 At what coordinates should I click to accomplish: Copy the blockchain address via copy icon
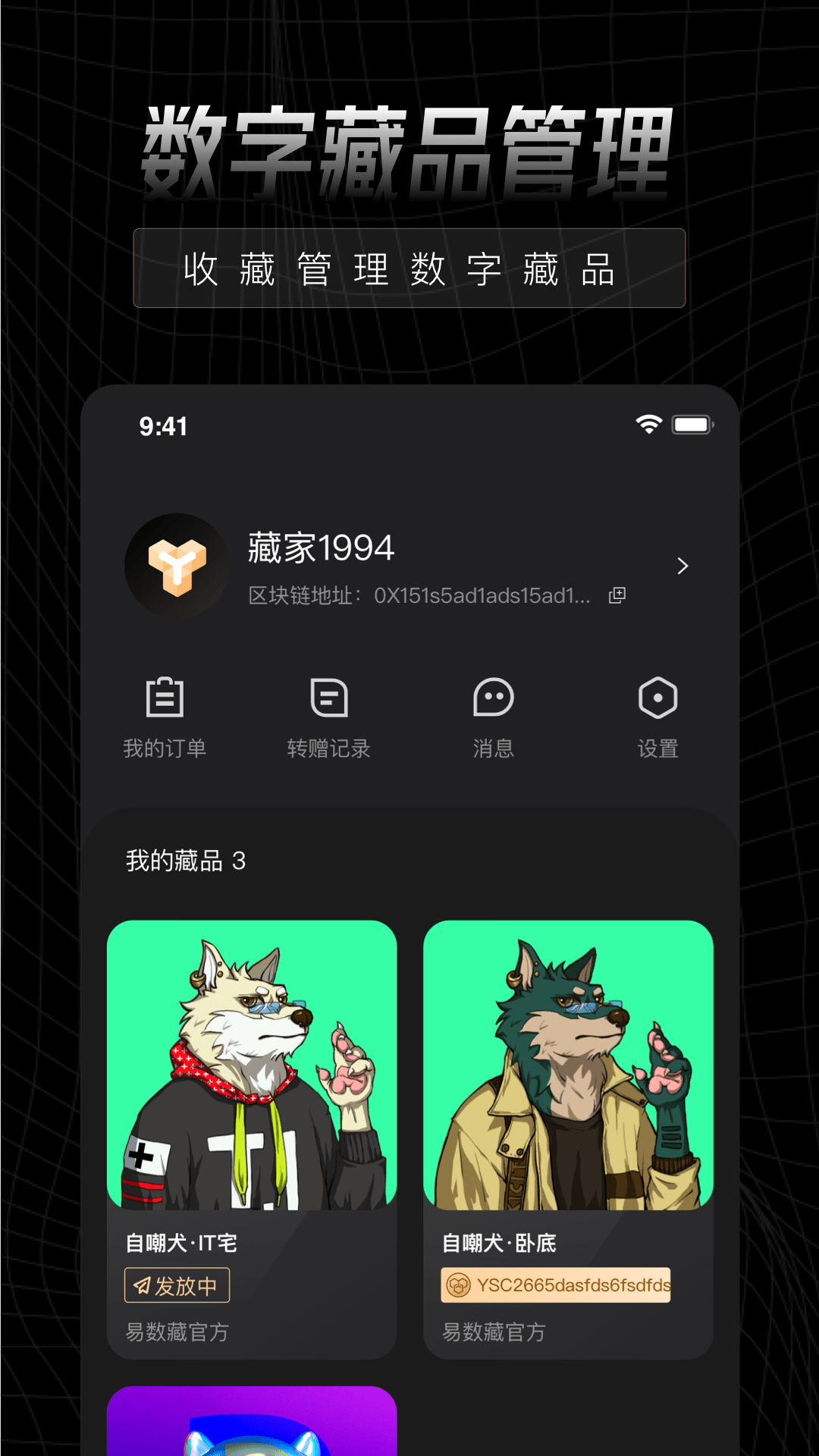tap(616, 595)
